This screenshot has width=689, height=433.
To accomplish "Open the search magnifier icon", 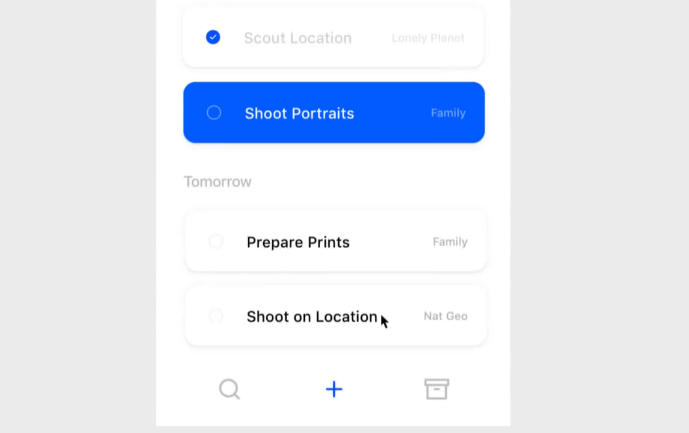I will click(229, 389).
